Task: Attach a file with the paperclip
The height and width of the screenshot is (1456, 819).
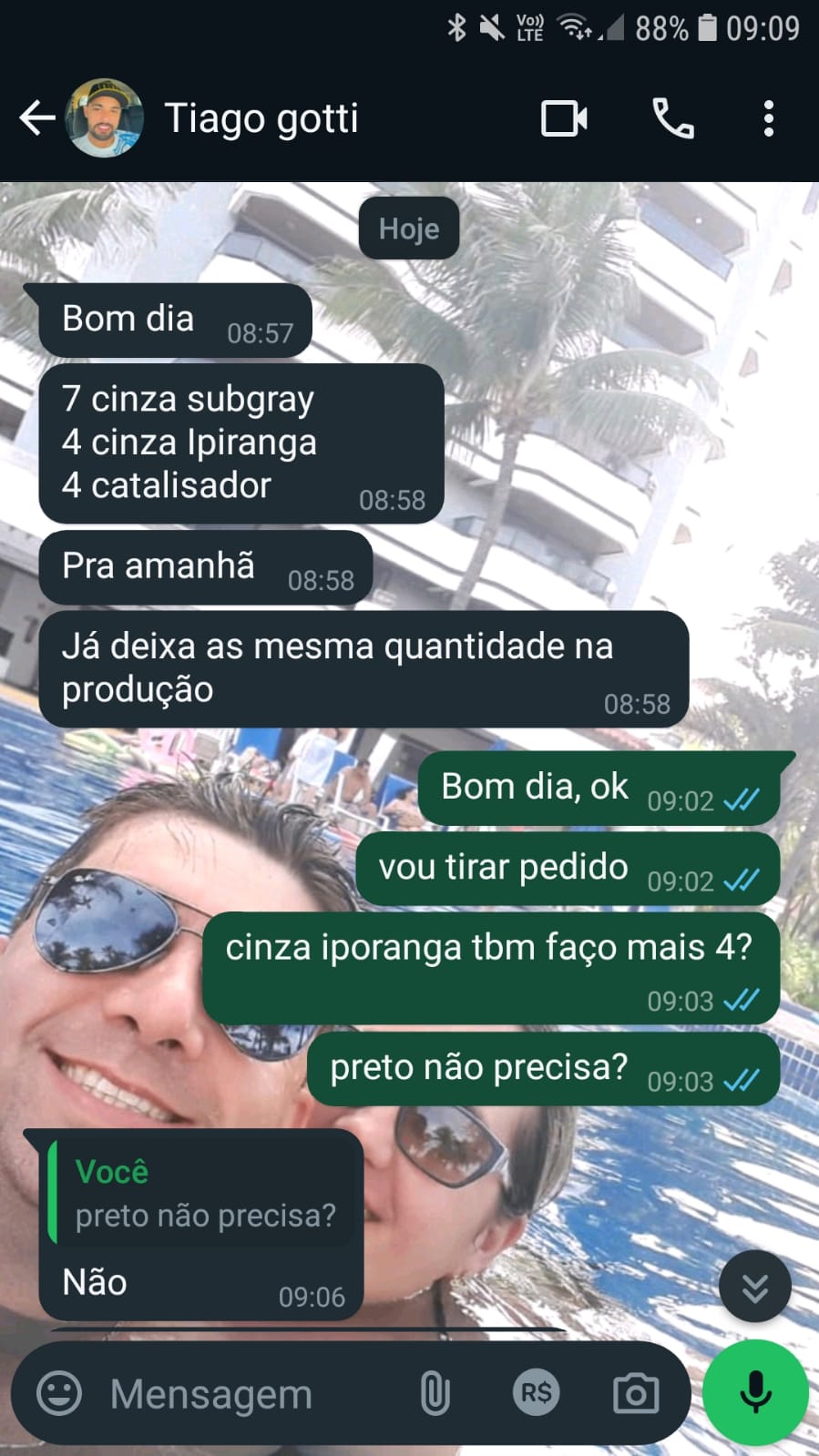Action: (x=435, y=1393)
